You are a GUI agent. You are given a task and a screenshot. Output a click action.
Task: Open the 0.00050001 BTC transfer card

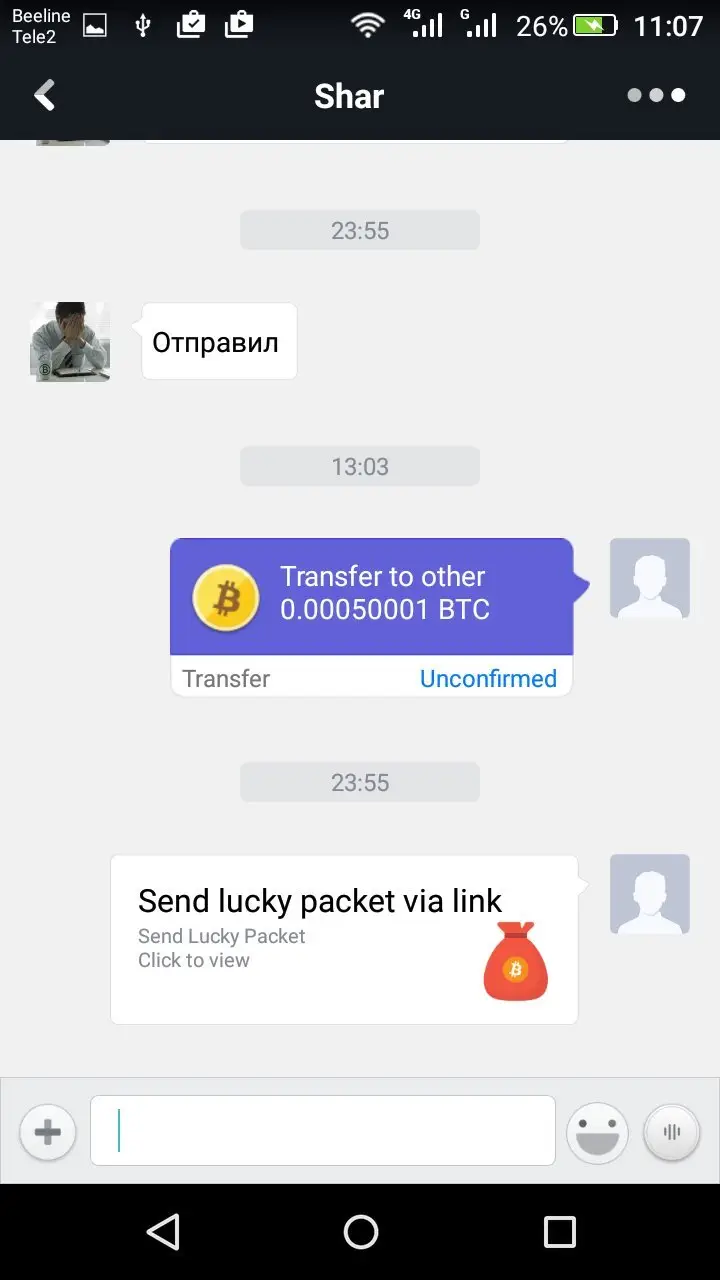coord(372,616)
